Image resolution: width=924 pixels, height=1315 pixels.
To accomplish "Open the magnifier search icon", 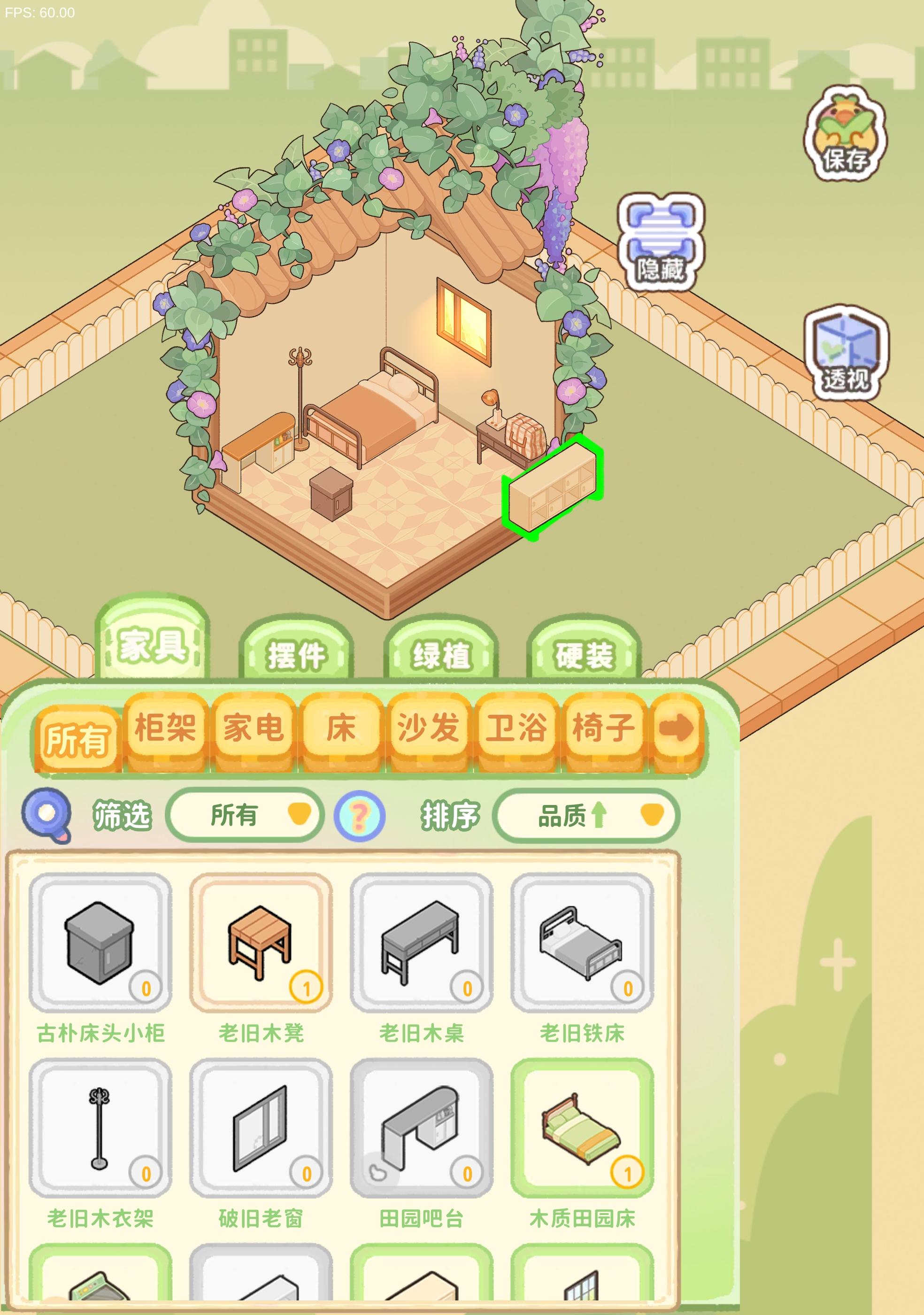I will 47,814.
